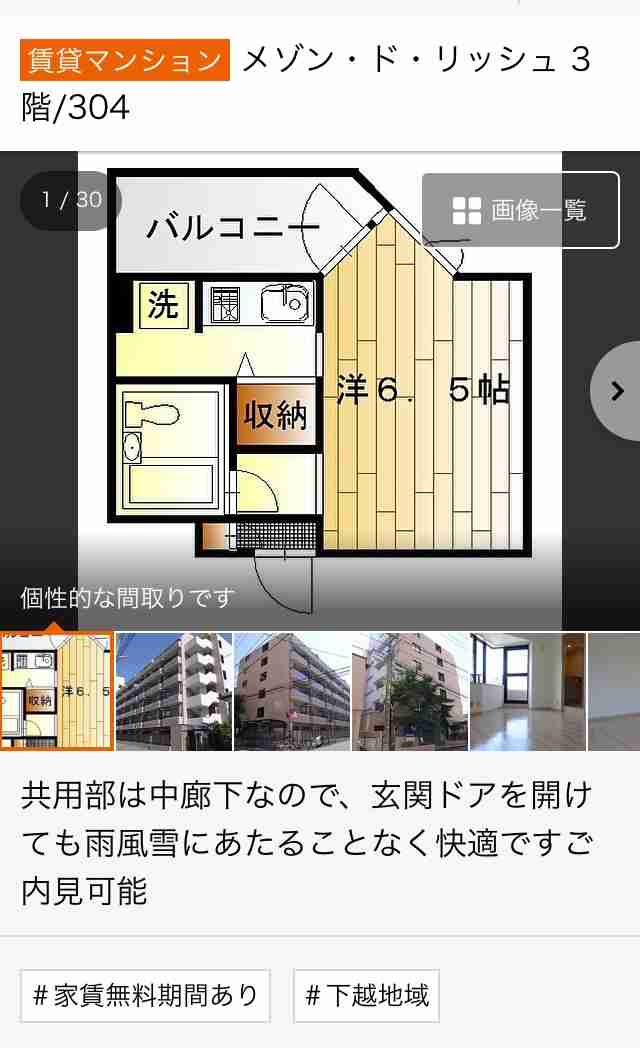Select the floor plan thumbnail
The height and width of the screenshot is (1048, 640).
(57, 692)
